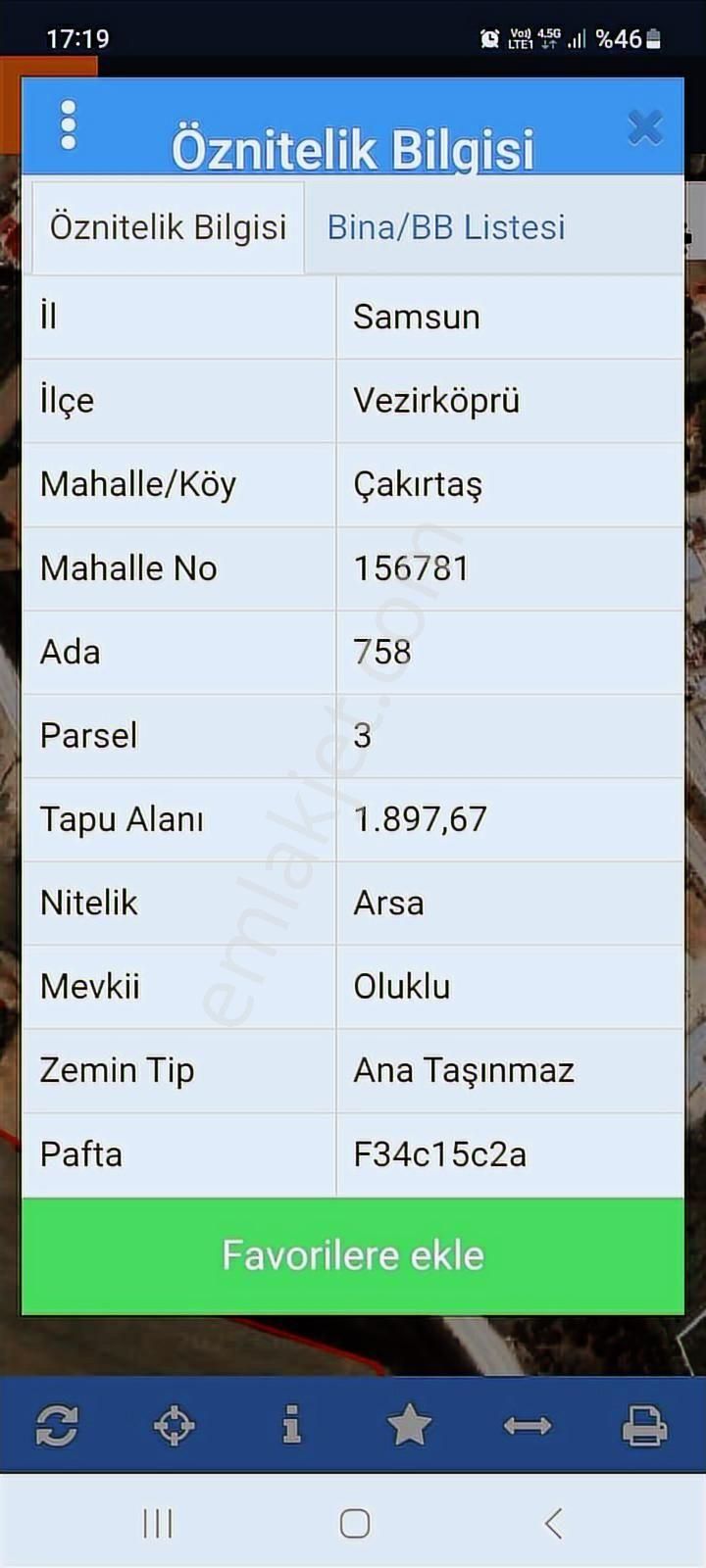Tap the Android recent apps button

point(157,1524)
